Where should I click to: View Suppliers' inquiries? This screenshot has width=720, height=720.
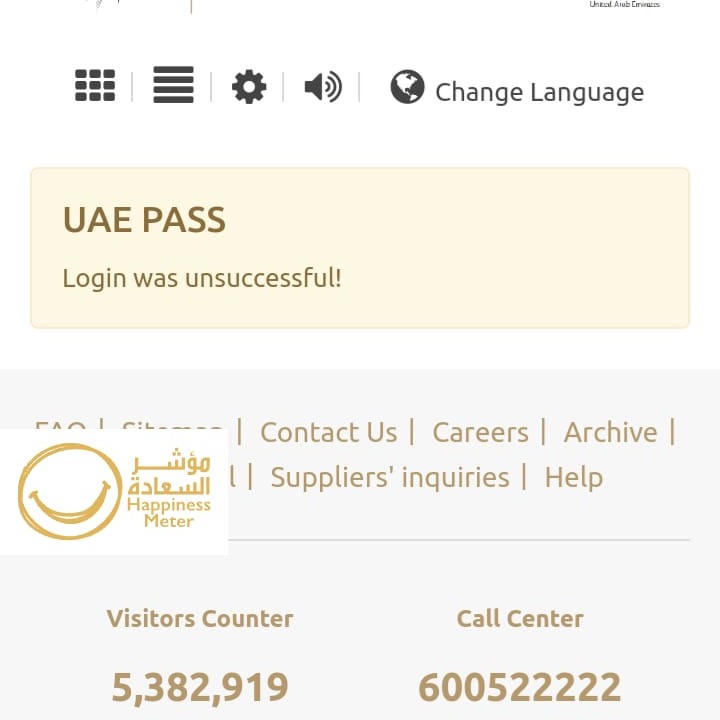[x=390, y=477]
